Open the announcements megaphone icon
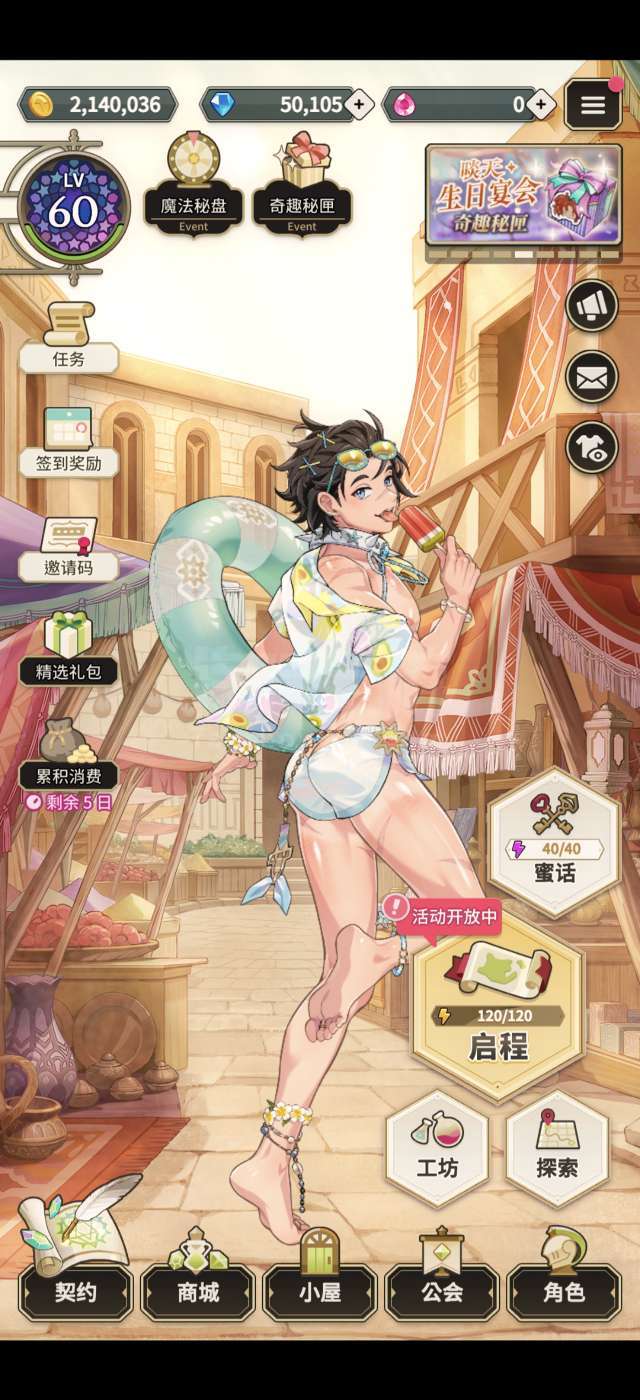The width and height of the screenshot is (640, 1400). pos(592,305)
